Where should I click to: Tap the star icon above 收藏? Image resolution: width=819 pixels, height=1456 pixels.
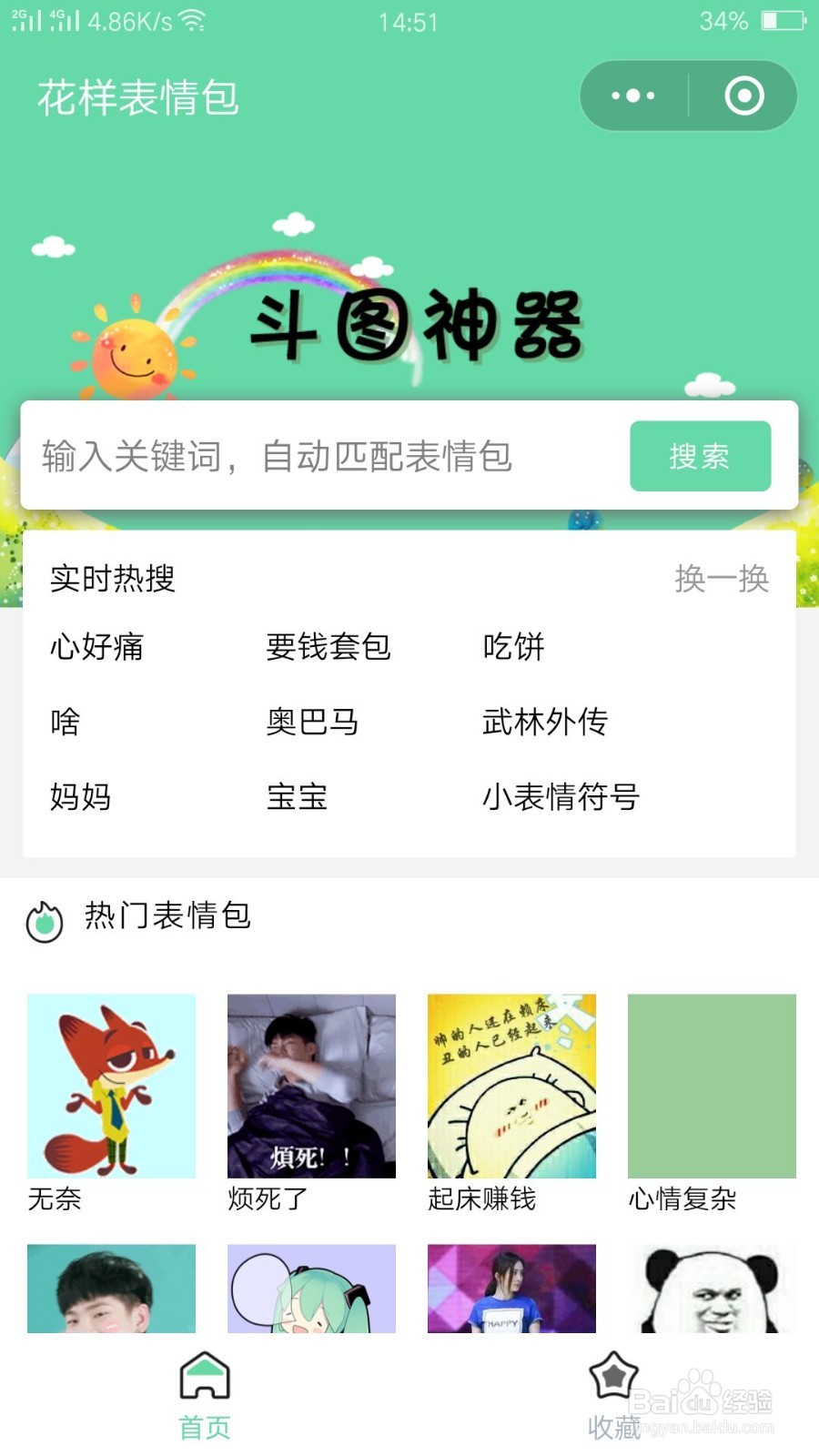613,1374
